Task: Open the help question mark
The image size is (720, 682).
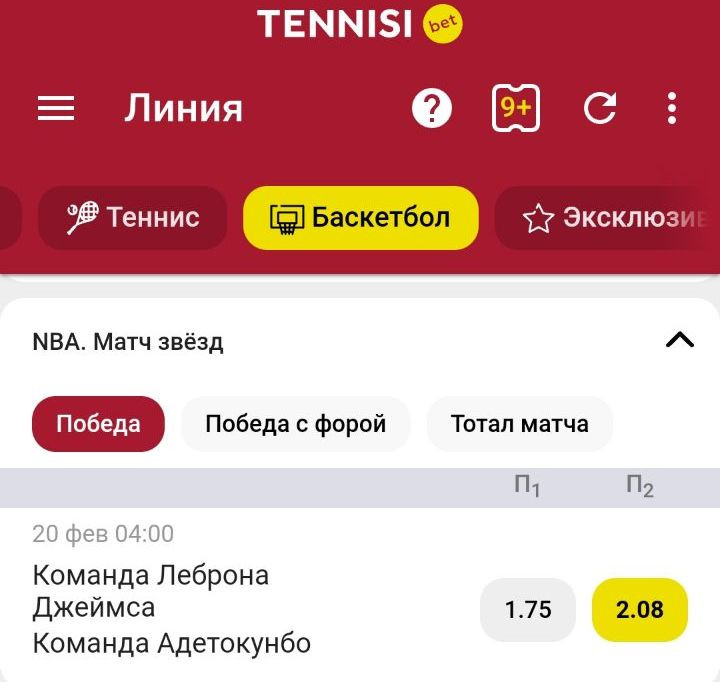Action: [x=432, y=108]
